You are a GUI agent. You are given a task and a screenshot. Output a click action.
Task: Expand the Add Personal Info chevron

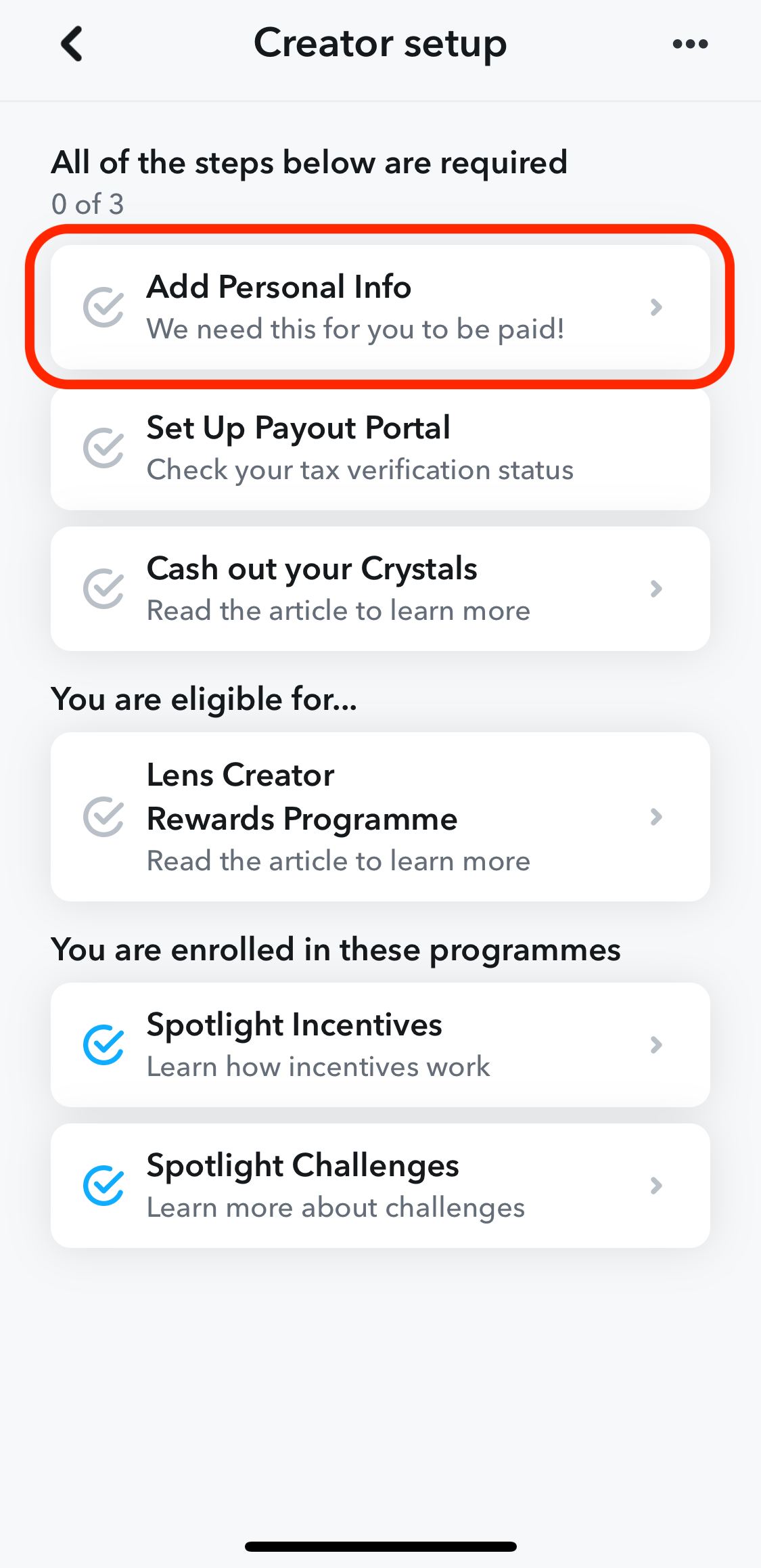(656, 307)
